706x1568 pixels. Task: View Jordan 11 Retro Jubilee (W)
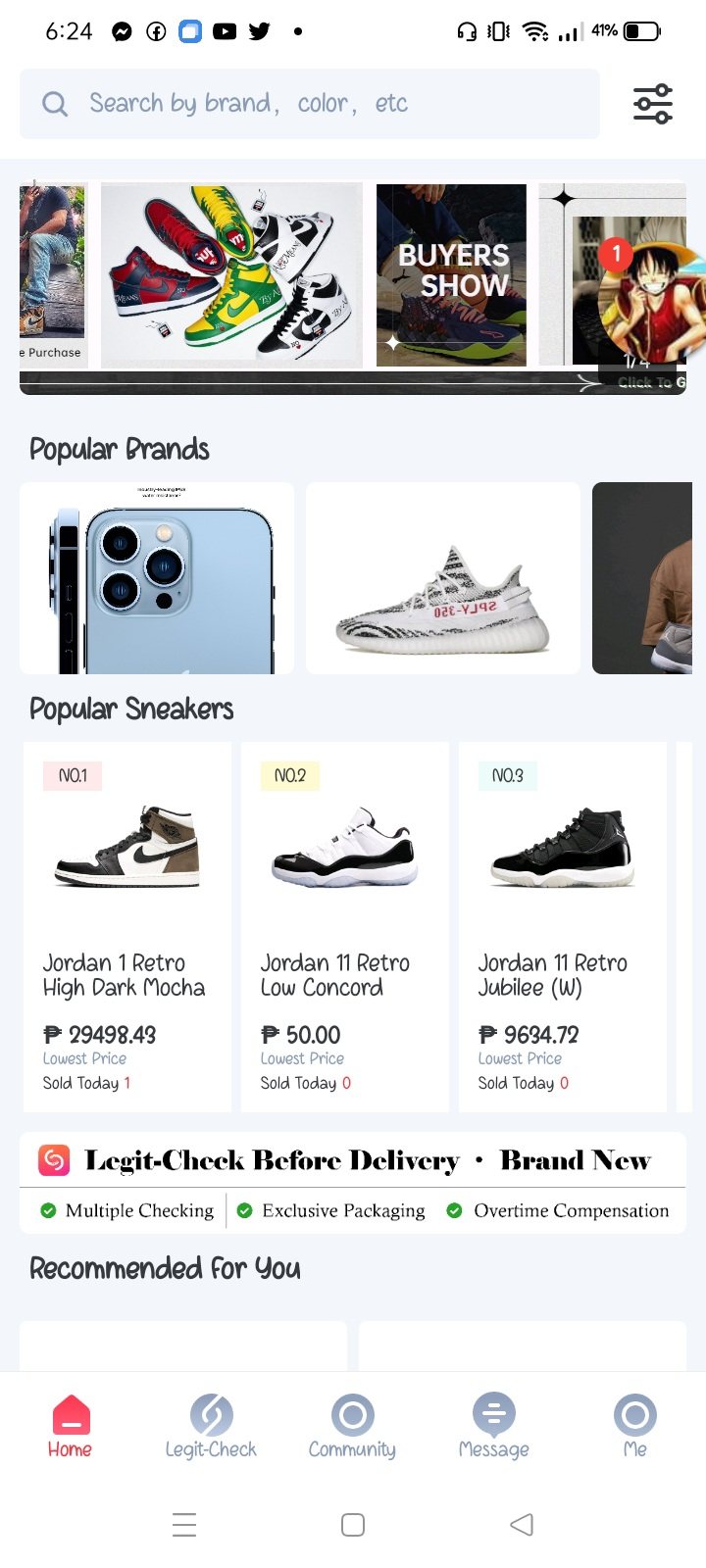click(563, 926)
